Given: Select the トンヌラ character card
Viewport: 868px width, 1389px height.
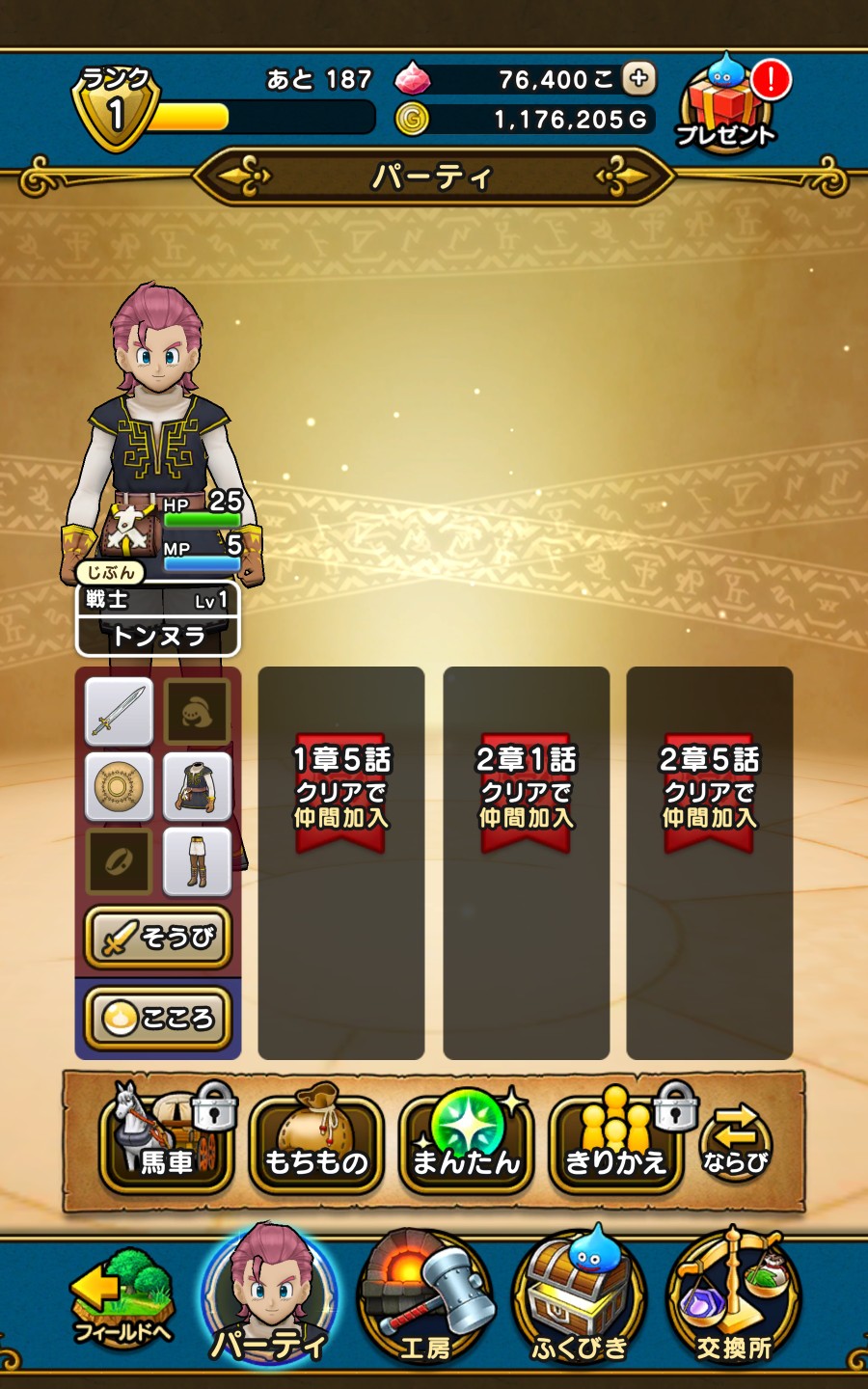Looking at the screenshot, I should click(158, 619).
